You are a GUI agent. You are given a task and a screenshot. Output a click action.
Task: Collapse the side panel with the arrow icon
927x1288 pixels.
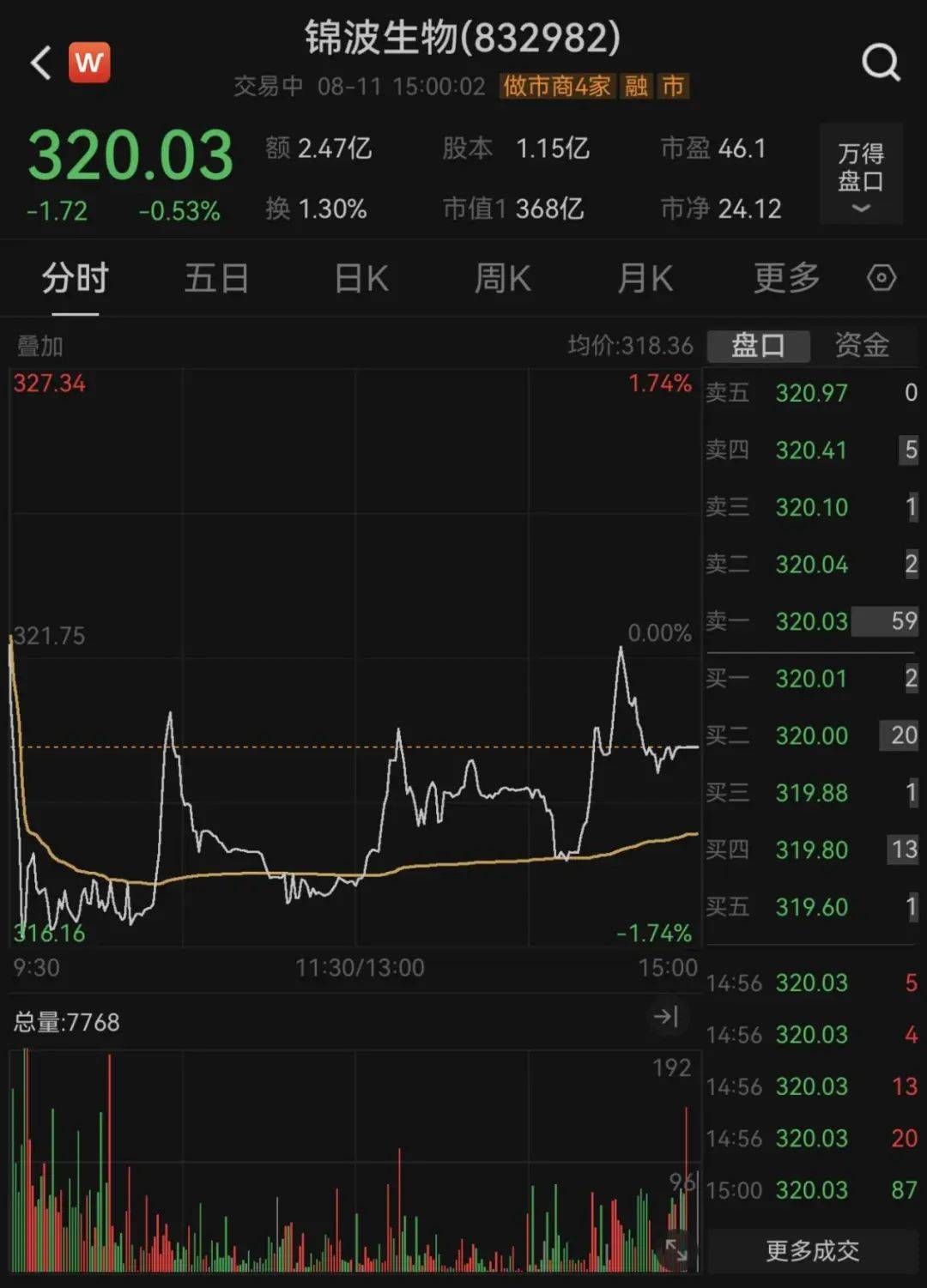[666, 1017]
